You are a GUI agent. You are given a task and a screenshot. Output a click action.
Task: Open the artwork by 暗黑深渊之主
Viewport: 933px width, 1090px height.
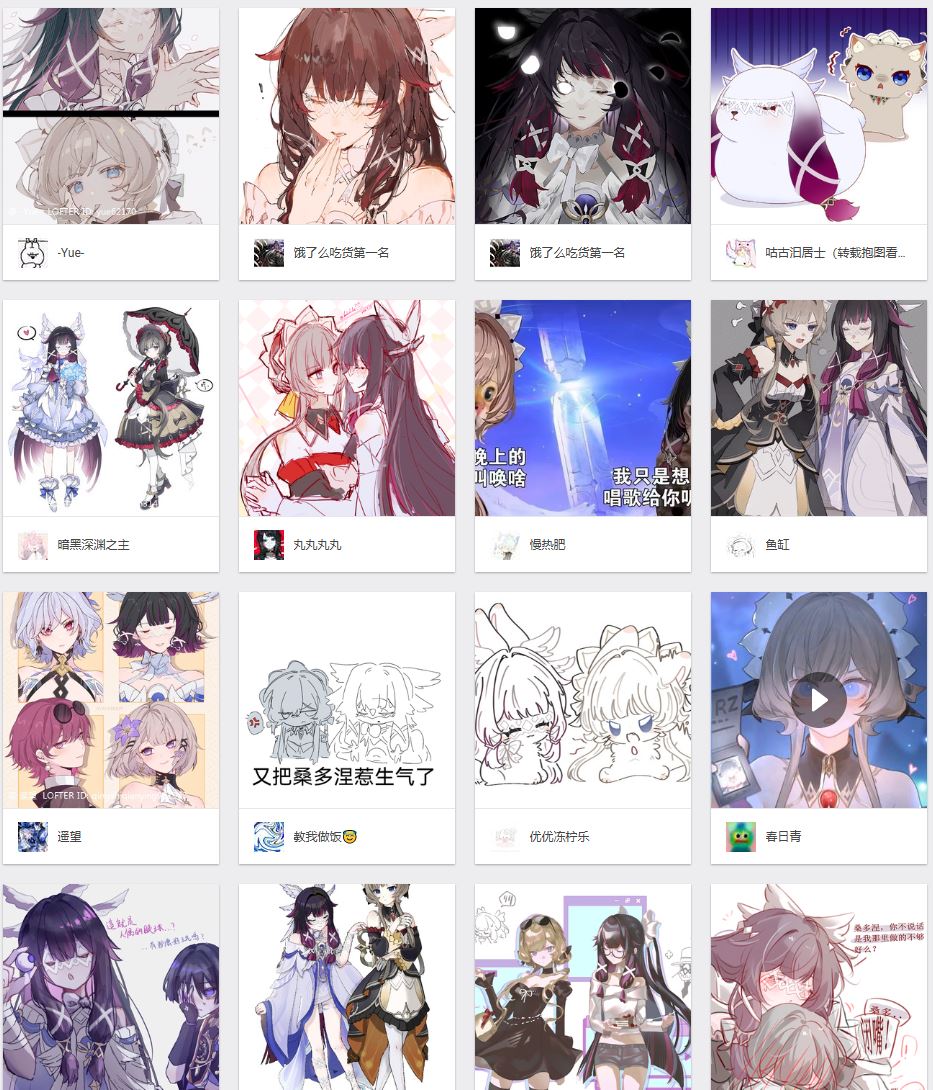111,408
